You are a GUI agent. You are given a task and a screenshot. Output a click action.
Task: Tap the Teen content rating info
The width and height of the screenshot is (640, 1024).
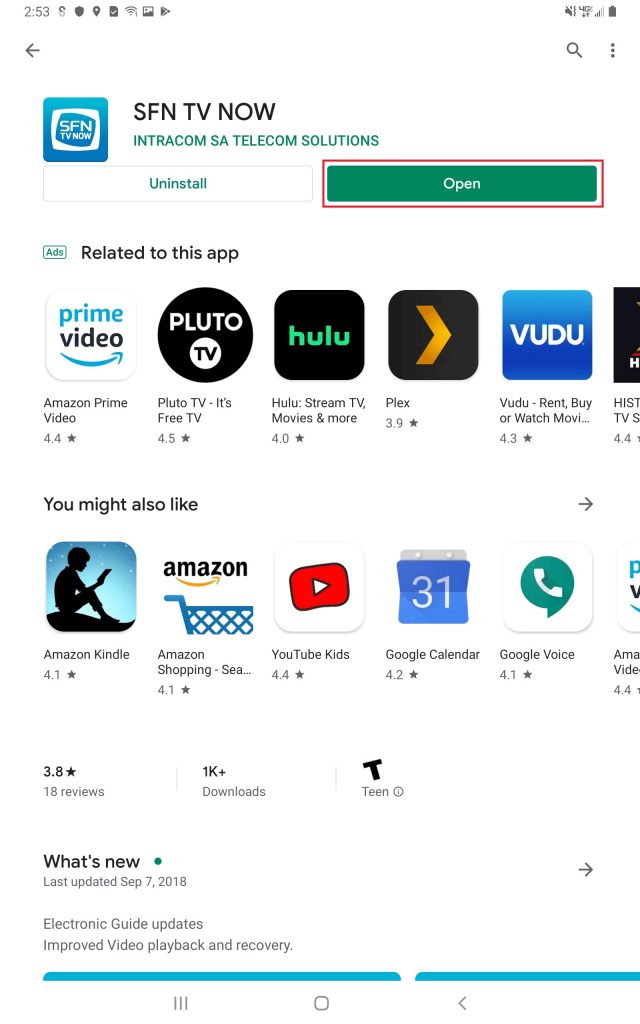[382, 780]
